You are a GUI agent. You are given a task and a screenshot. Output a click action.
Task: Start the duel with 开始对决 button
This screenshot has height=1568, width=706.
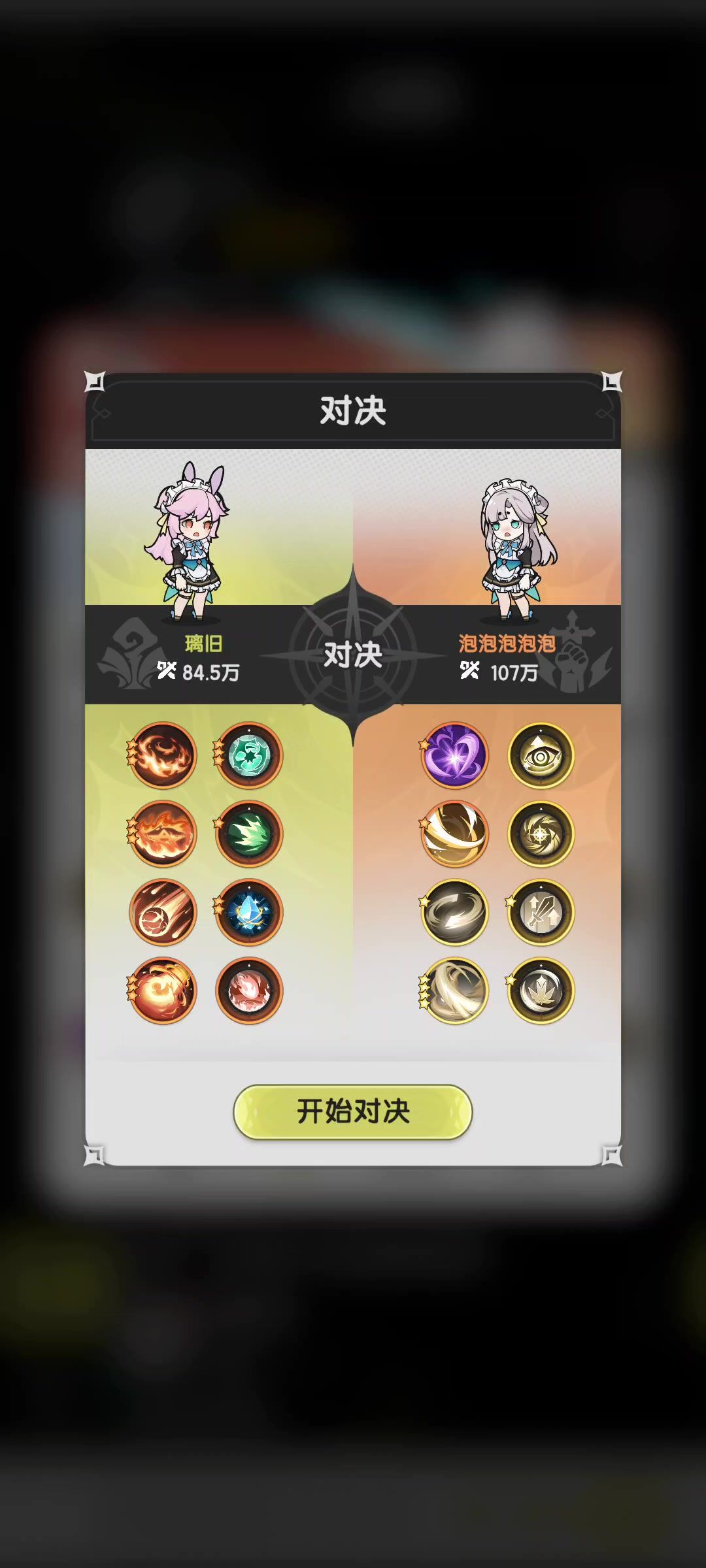[x=352, y=1111]
